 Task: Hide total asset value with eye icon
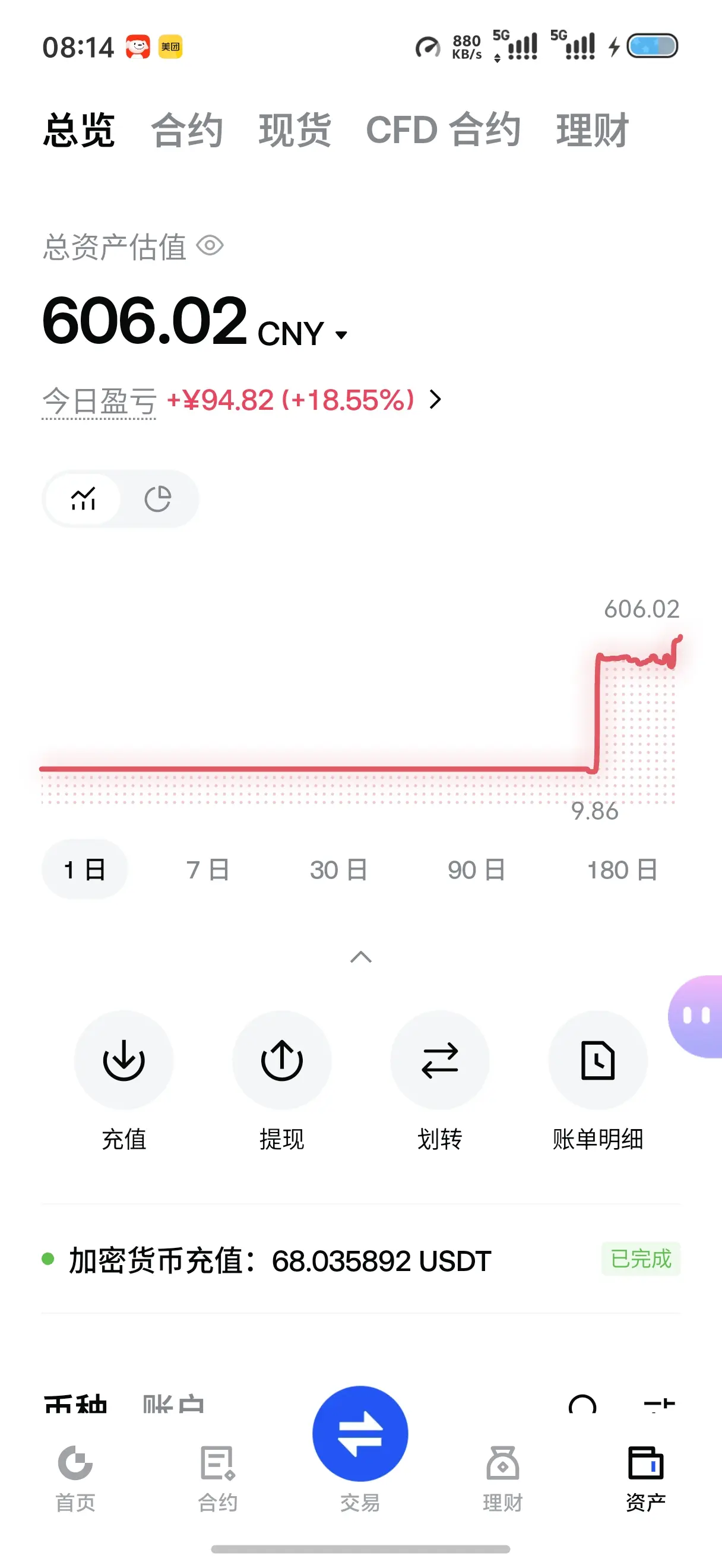210,246
